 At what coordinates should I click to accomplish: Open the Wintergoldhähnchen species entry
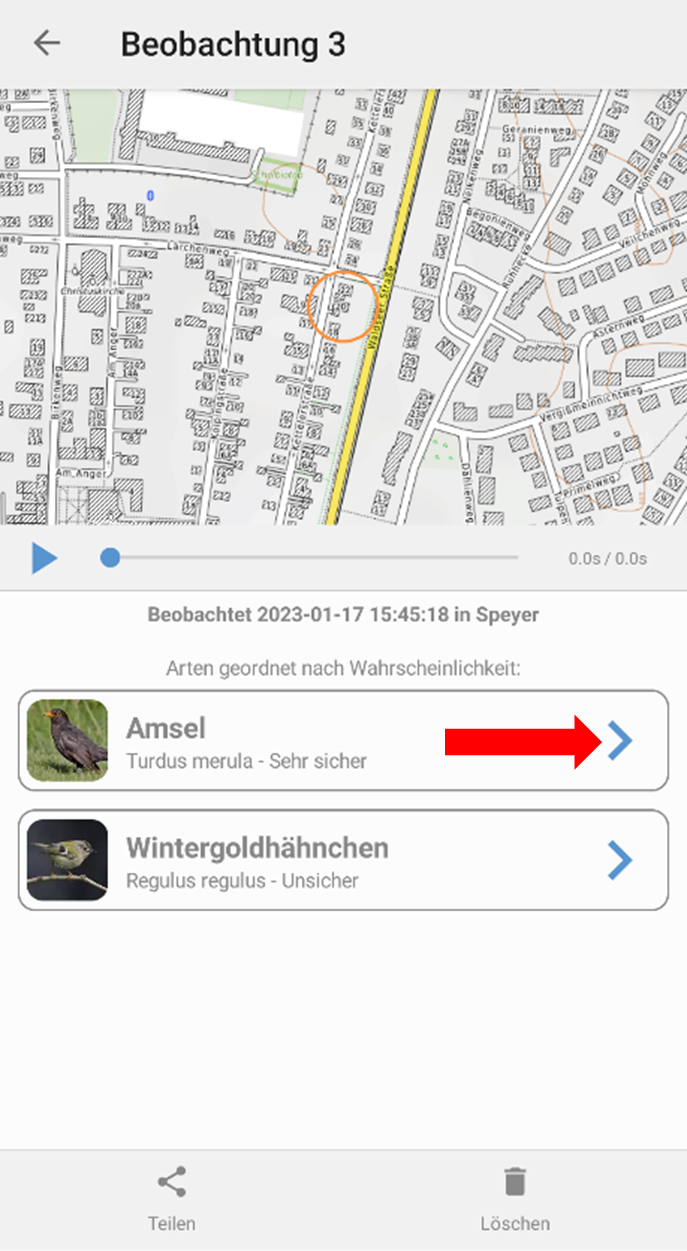(x=343, y=860)
